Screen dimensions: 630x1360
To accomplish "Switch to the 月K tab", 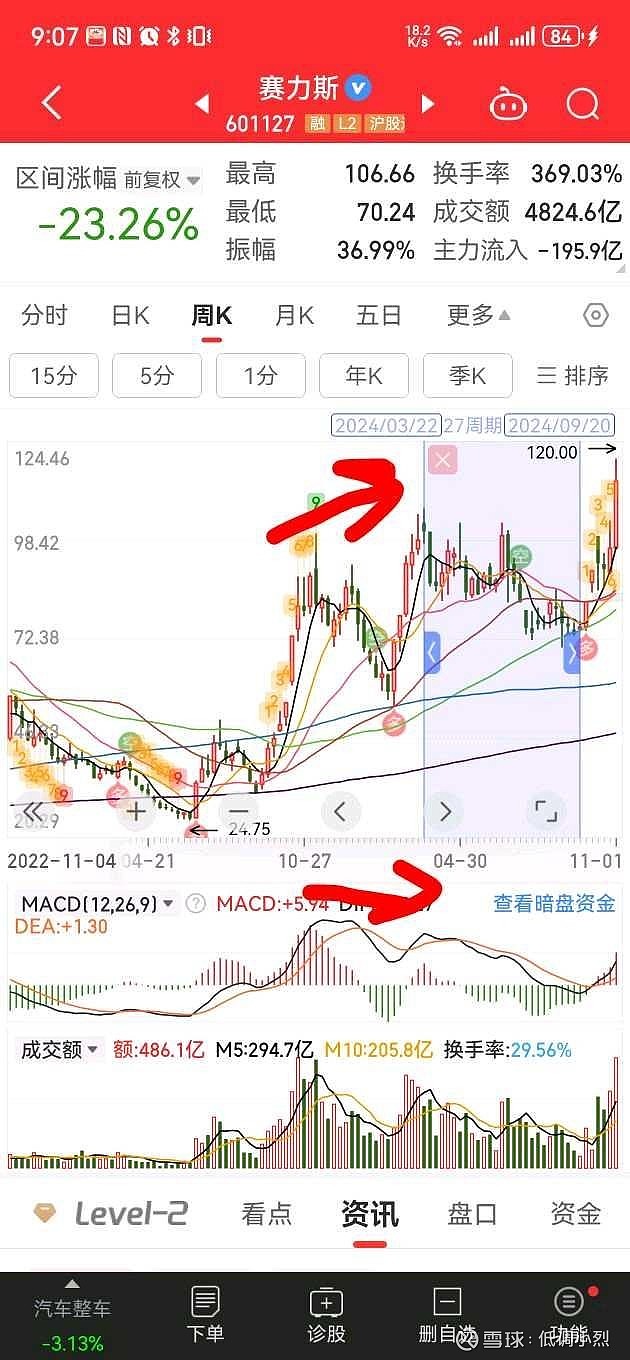I will (x=294, y=316).
